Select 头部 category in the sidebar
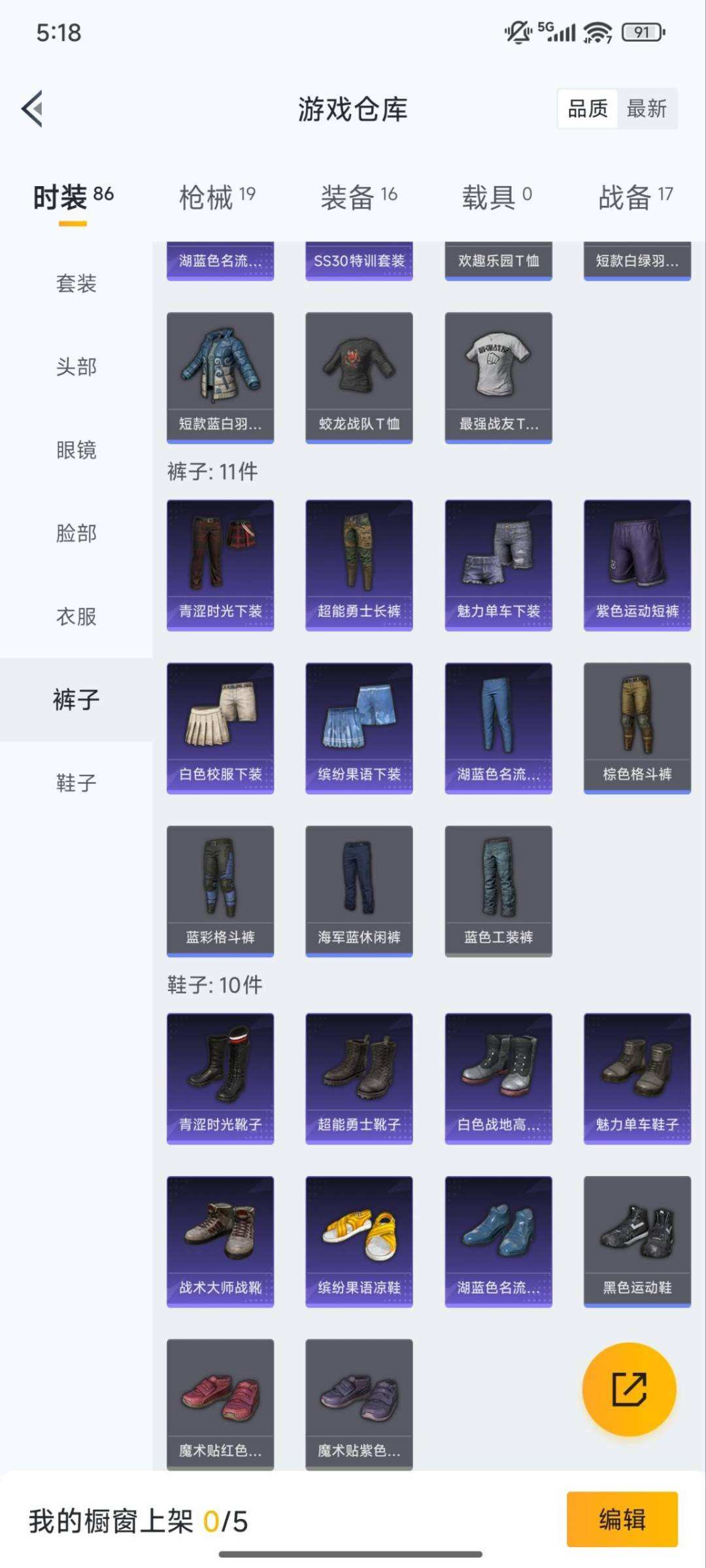This screenshot has height=1568, width=706. point(76,367)
